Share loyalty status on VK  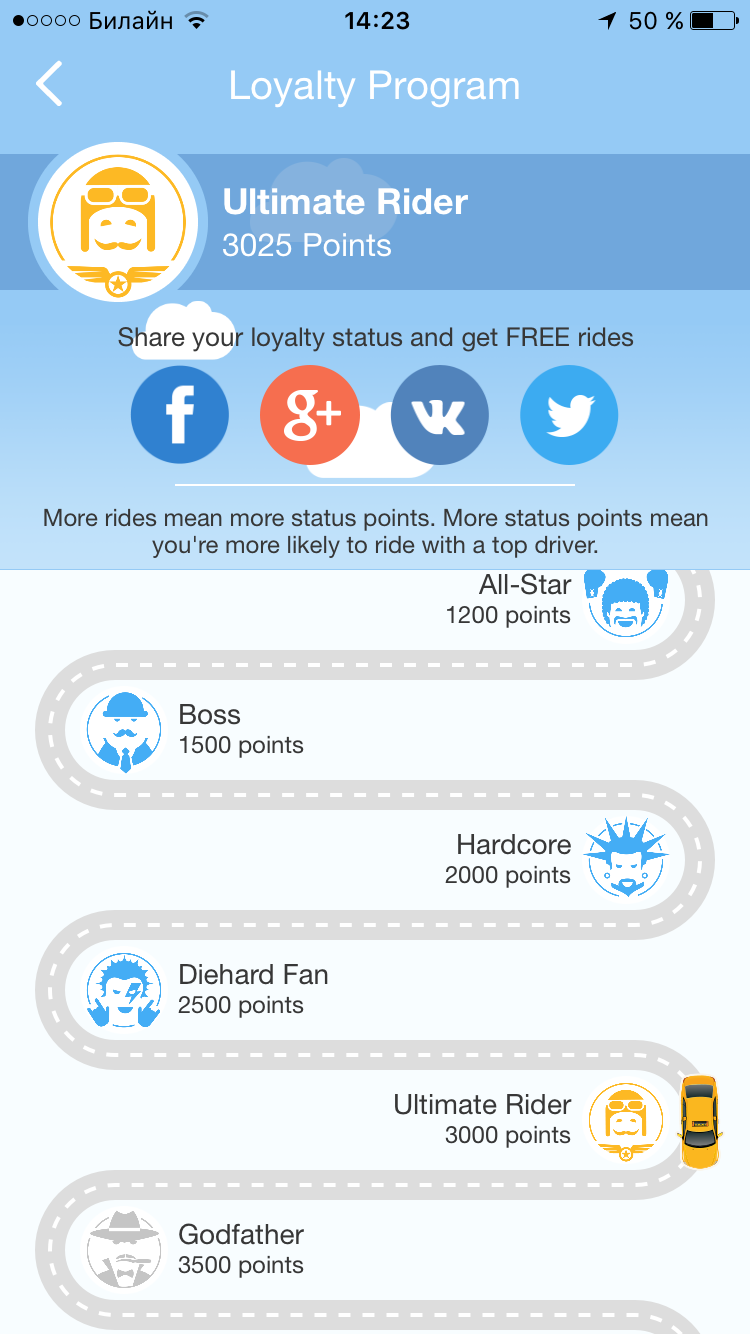click(x=439, y=415)
